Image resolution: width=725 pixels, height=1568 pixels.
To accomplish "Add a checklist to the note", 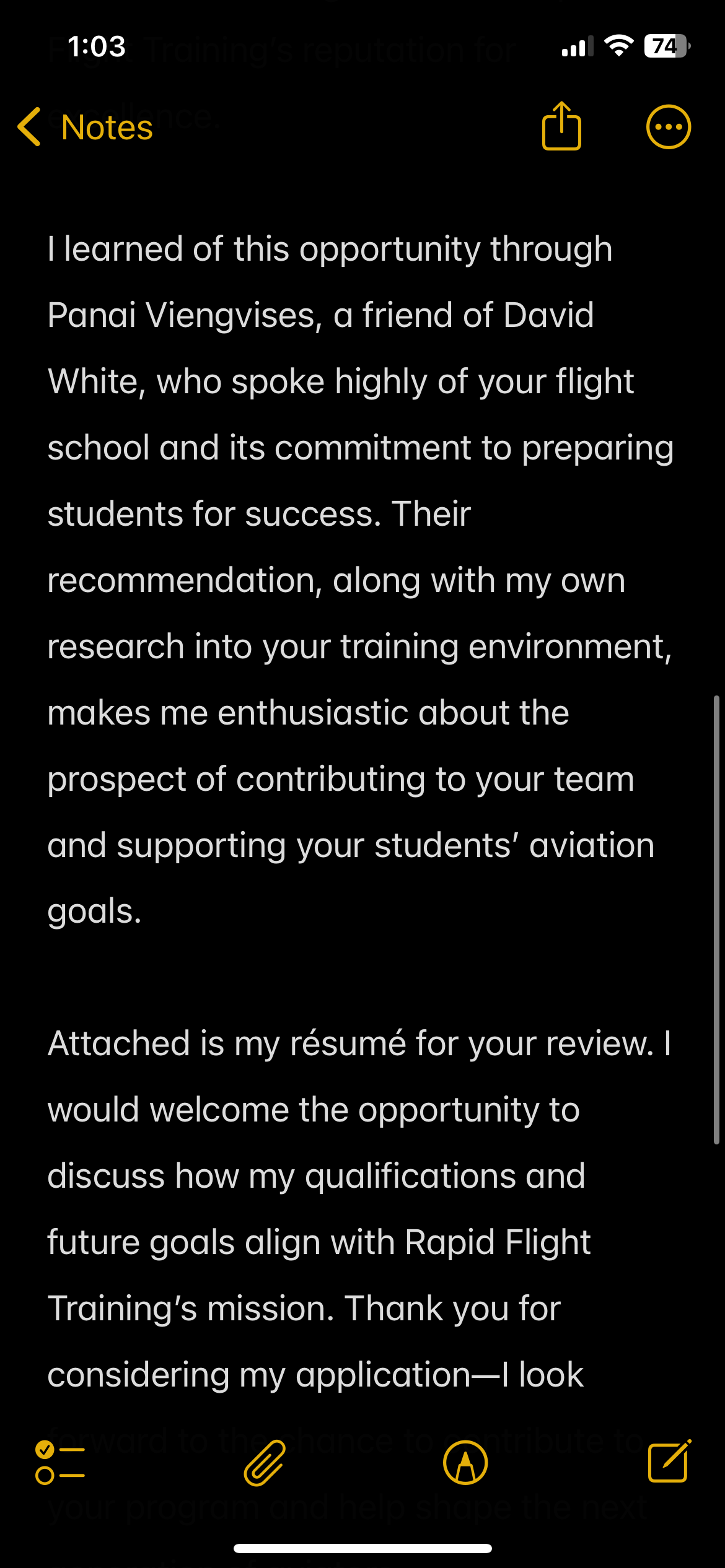I will point(60,1463).
